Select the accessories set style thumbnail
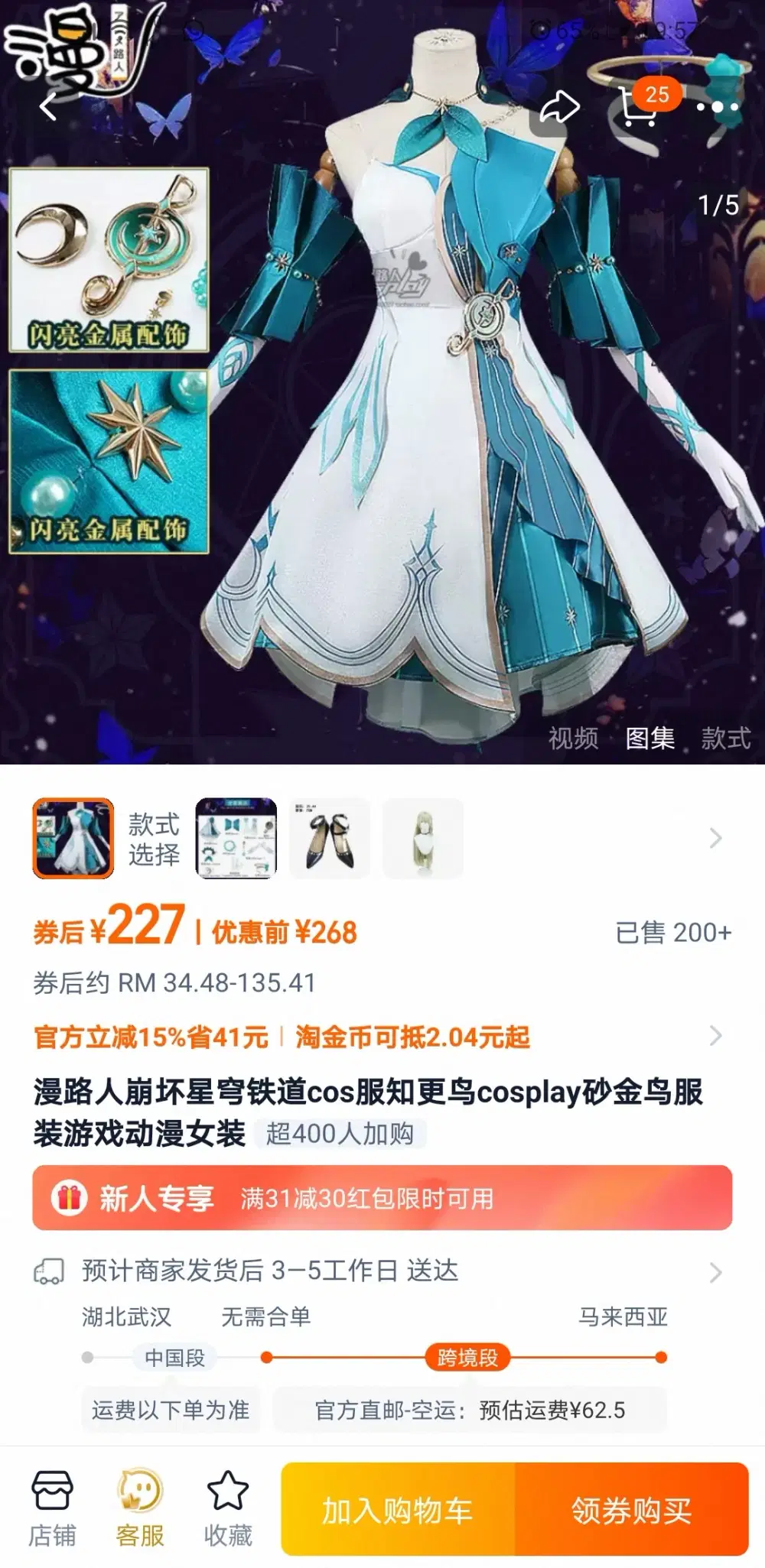 click(236, 839)
